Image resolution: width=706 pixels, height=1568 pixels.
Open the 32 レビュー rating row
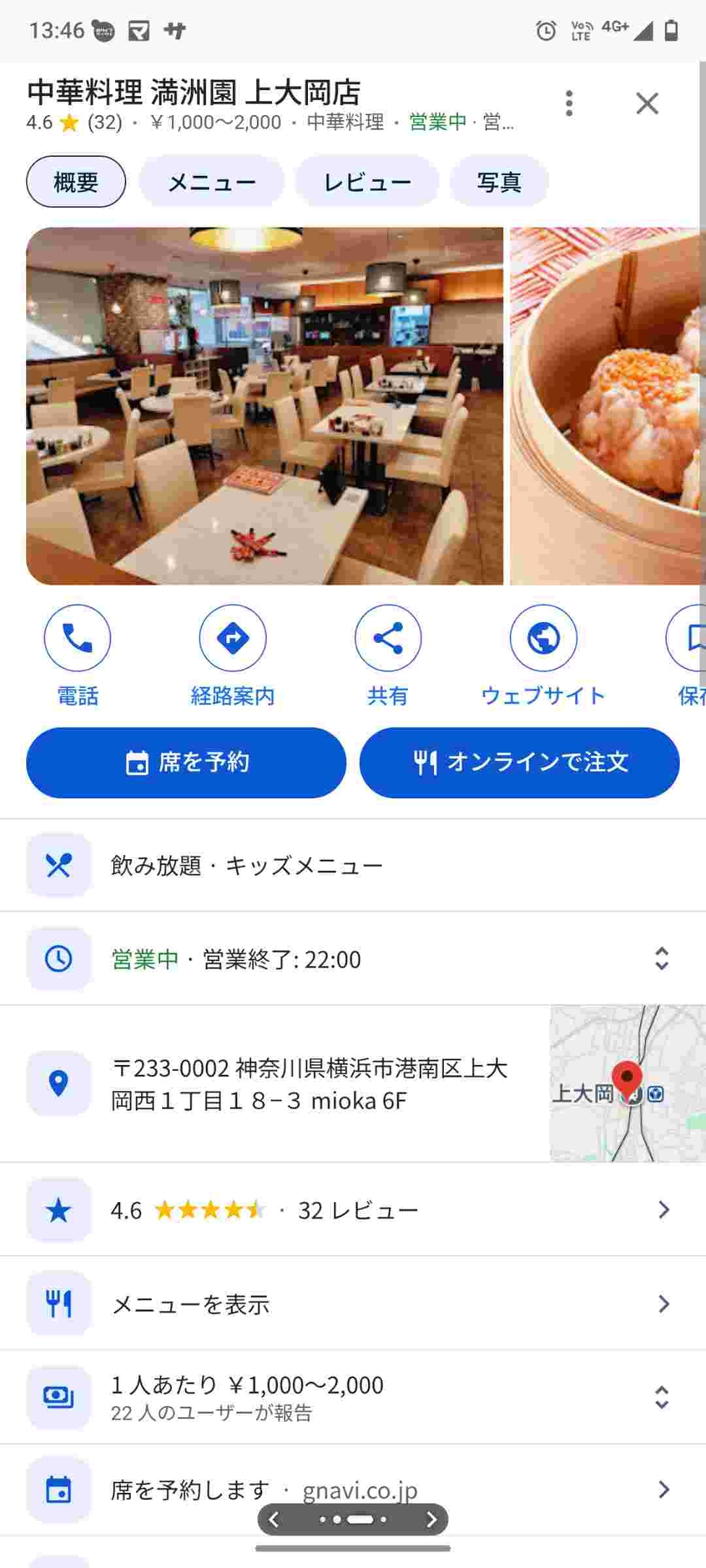tap(353, 1210)
